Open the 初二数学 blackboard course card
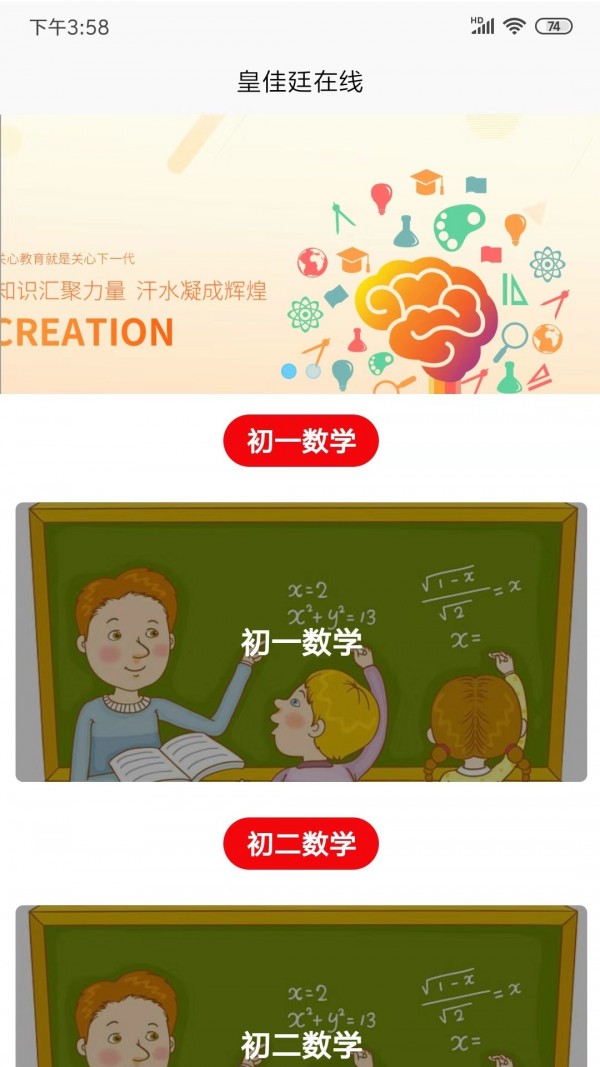 (x=300, y=990)
